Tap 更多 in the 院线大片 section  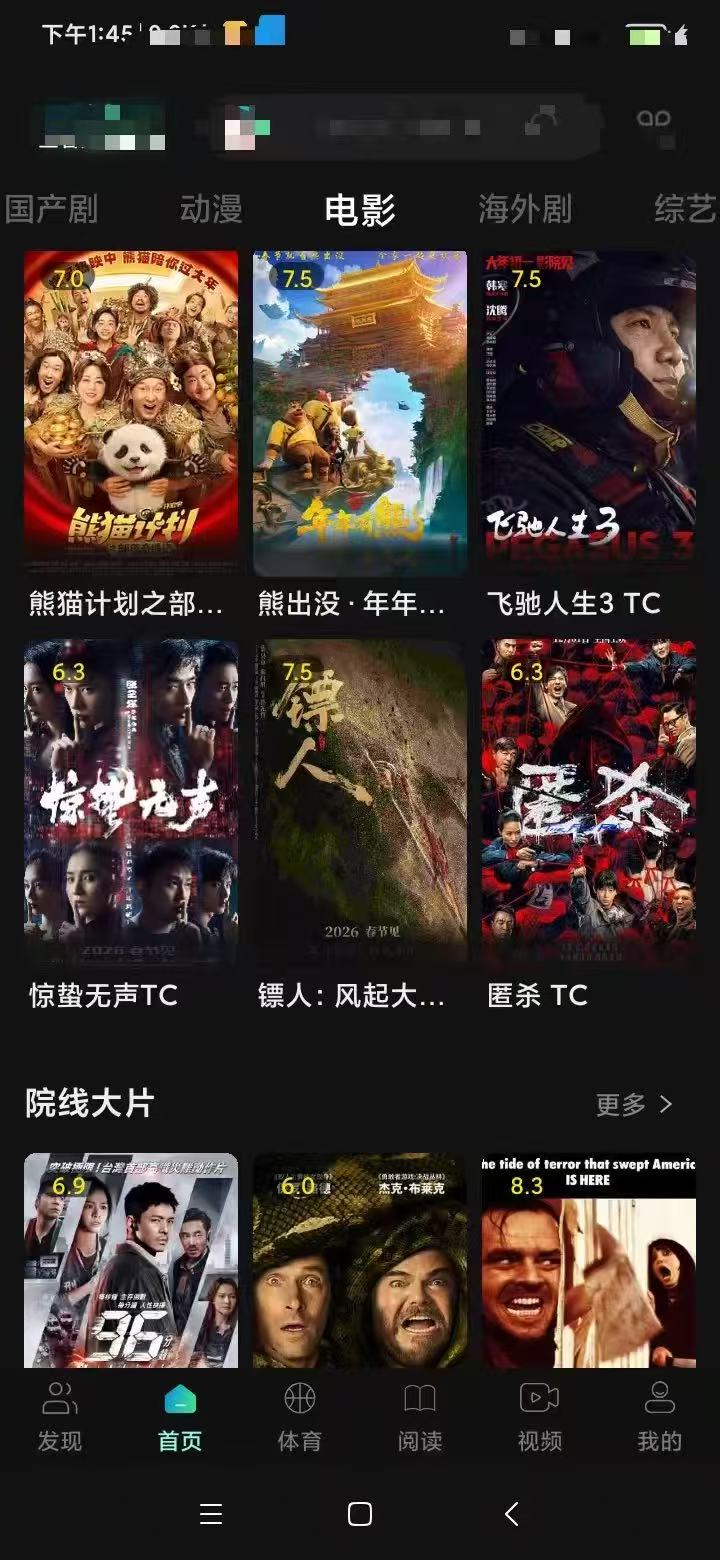[x=634, y=1104]
